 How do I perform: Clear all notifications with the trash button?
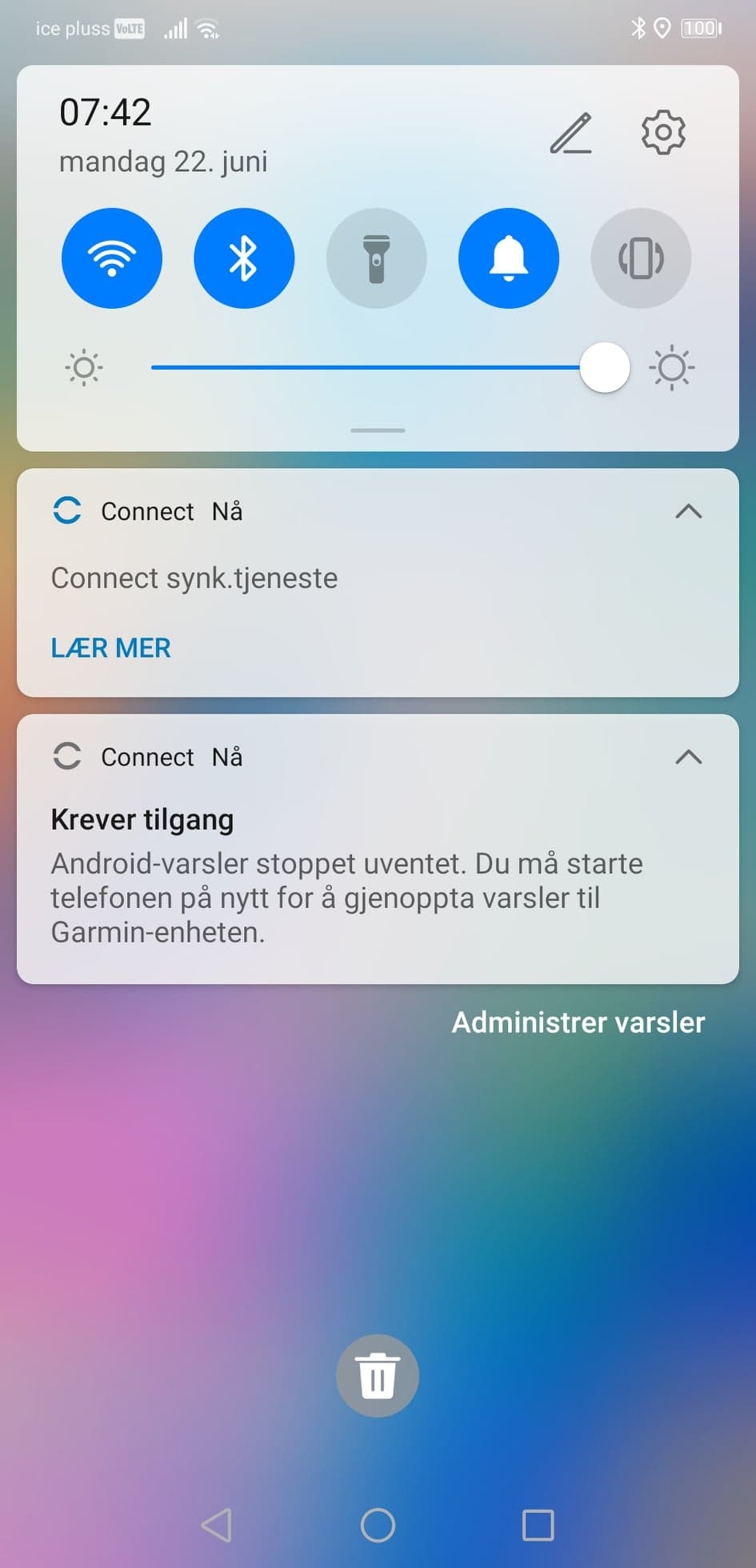click(x=378, y=1376)
